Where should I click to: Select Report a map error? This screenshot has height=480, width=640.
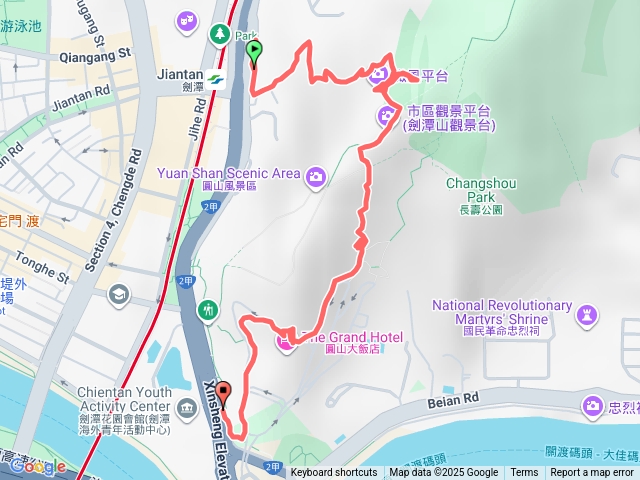592,473
